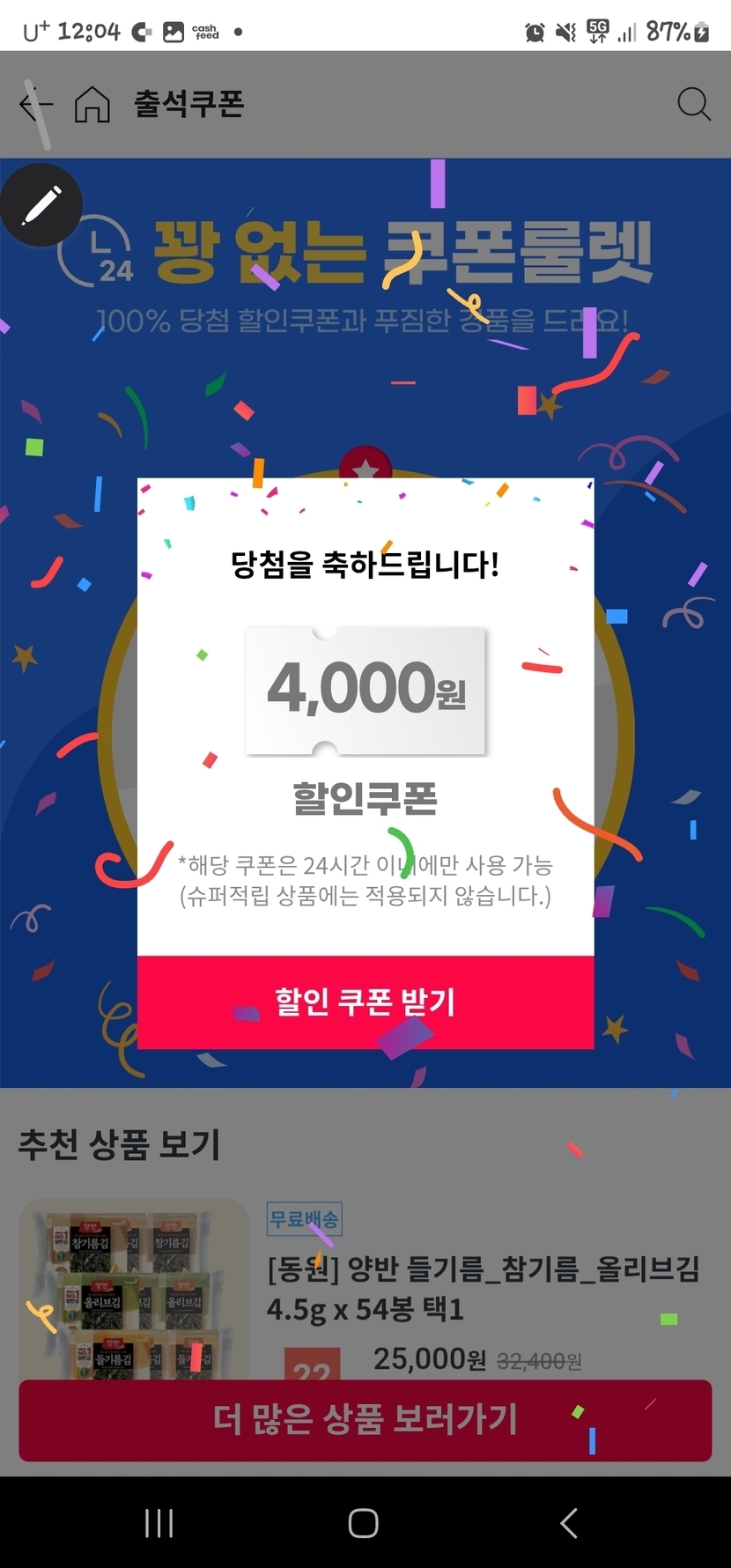Open the 동원 양반 김 product card
The width and height of the screenshot is (731, 1568).
[365, 1289]
